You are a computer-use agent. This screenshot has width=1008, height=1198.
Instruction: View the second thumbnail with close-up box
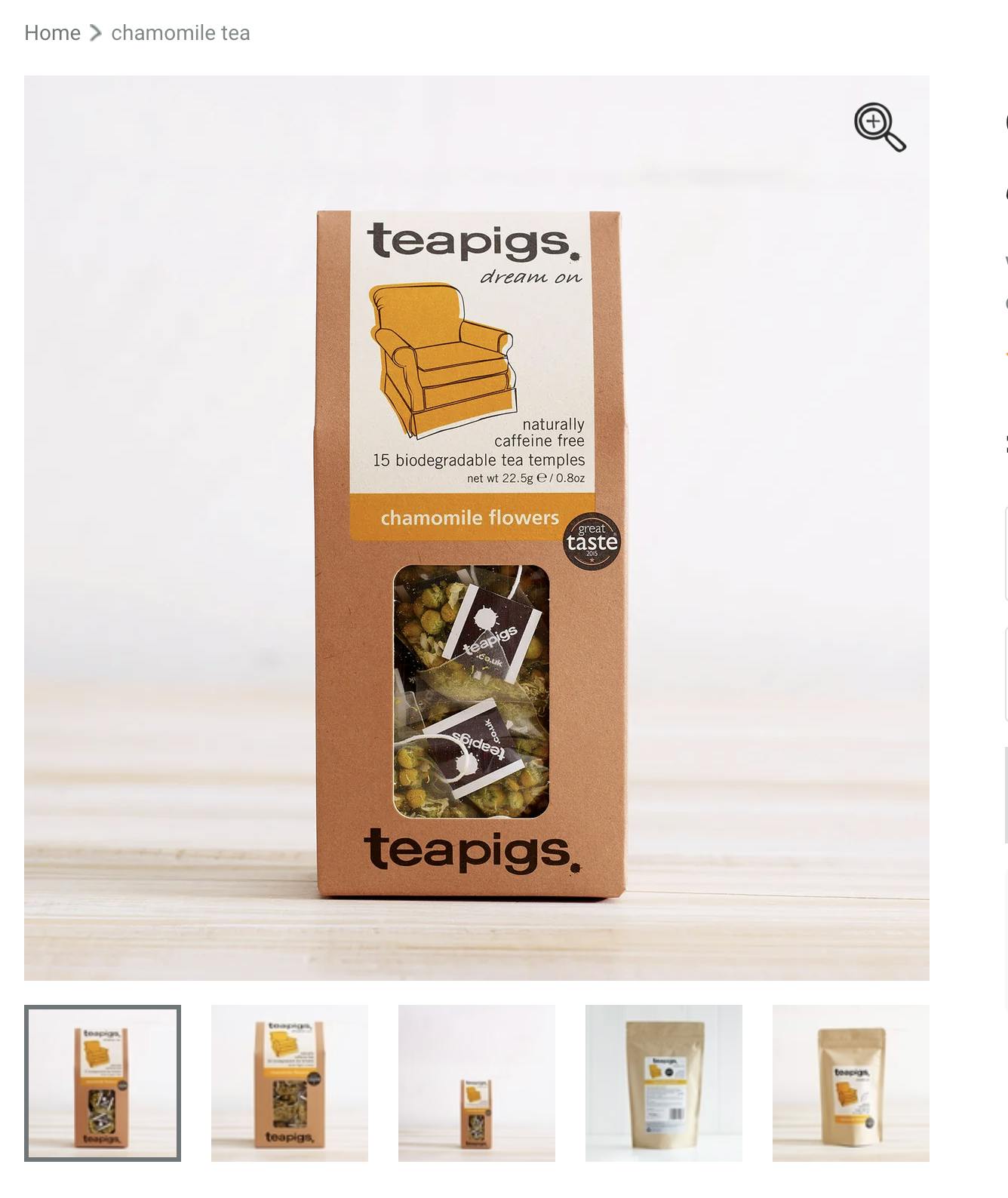coord(290,1083)
